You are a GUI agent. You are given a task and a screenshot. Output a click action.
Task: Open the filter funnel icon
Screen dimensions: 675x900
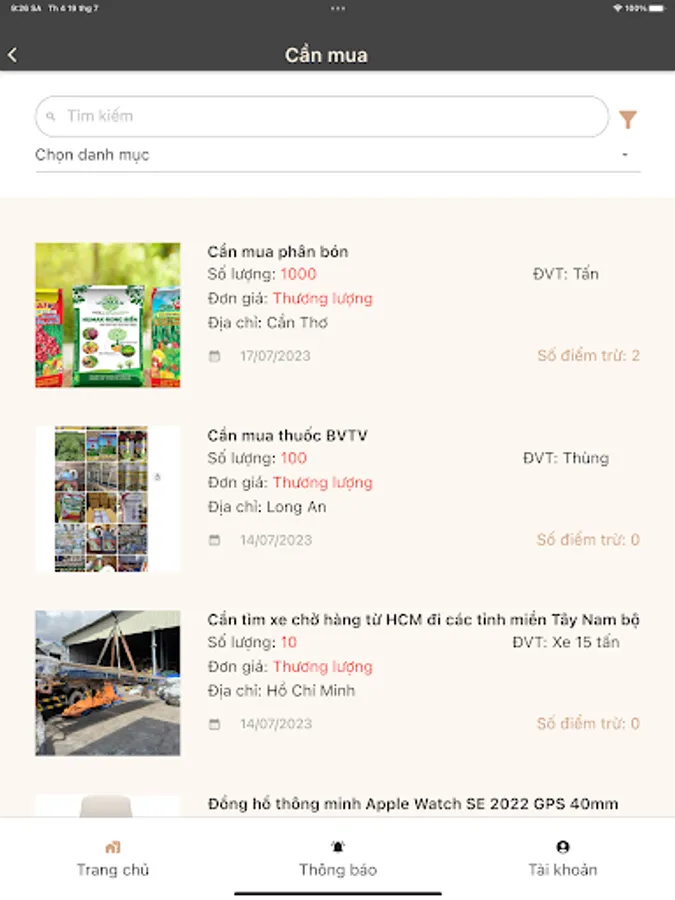tap(627, 120)
